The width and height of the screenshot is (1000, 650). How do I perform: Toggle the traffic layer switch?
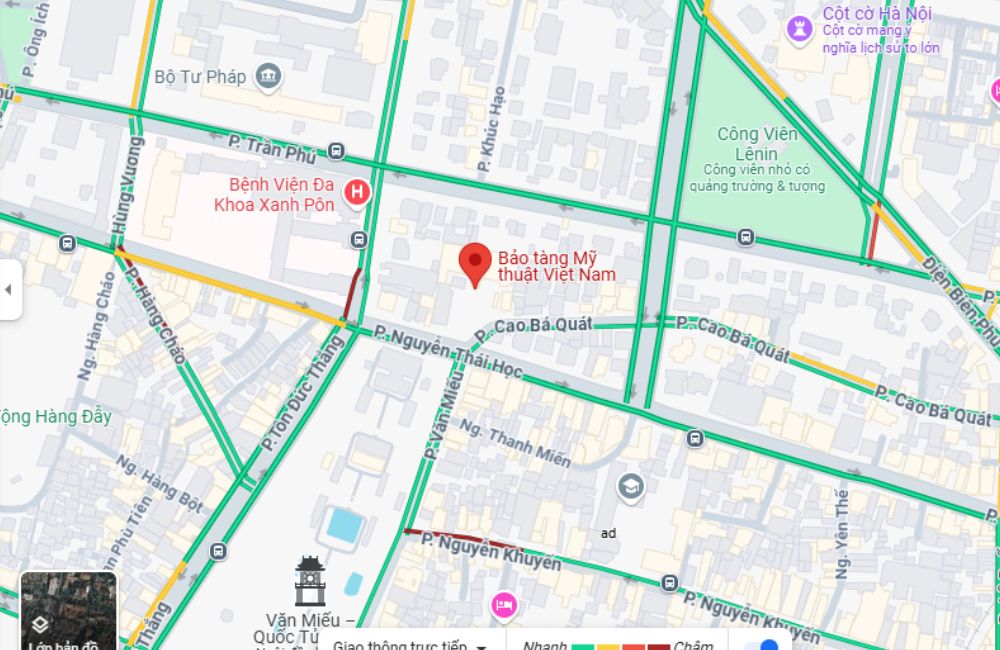click(x=767, y=645)
